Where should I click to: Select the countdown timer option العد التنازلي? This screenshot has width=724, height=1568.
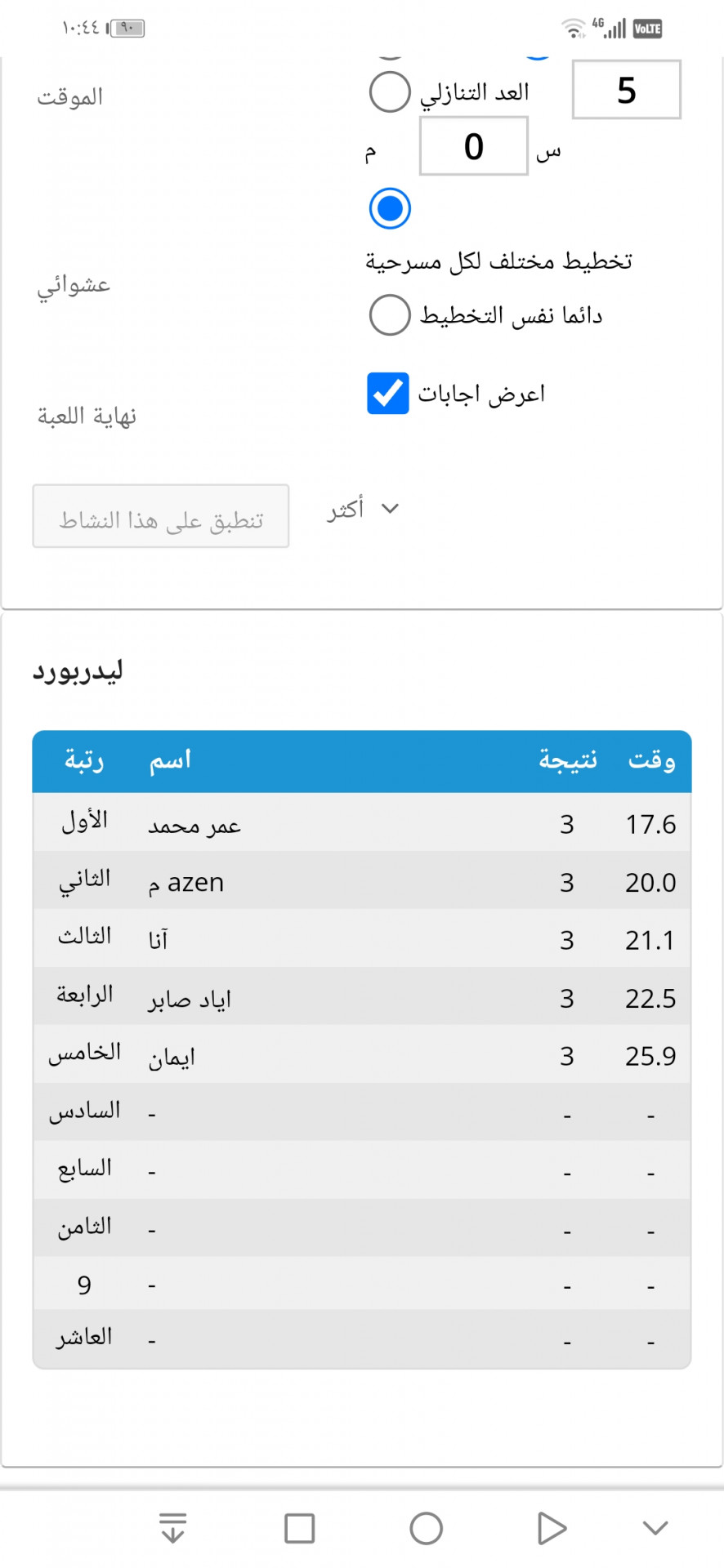click(390, 91)
